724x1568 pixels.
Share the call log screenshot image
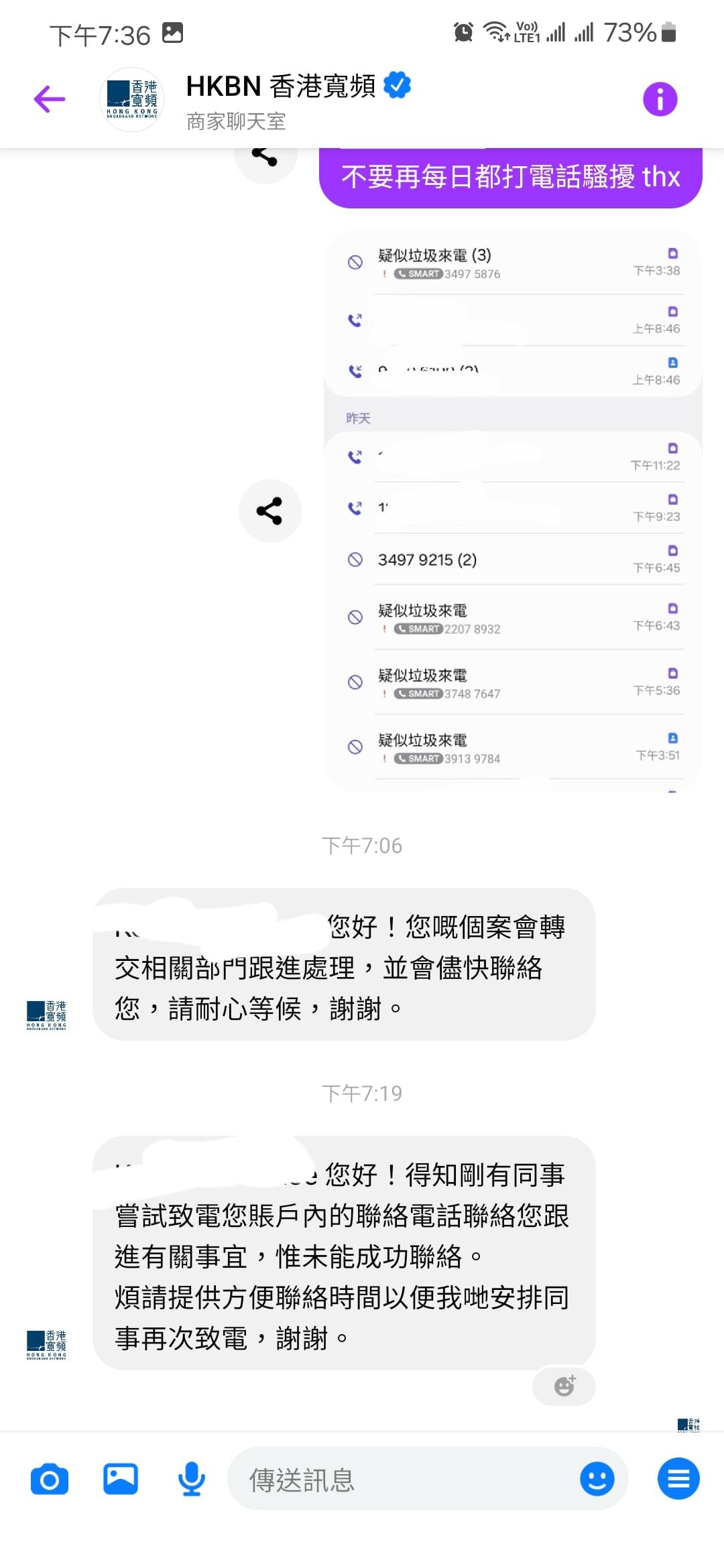pyautogui.click(x=269, y=511)
